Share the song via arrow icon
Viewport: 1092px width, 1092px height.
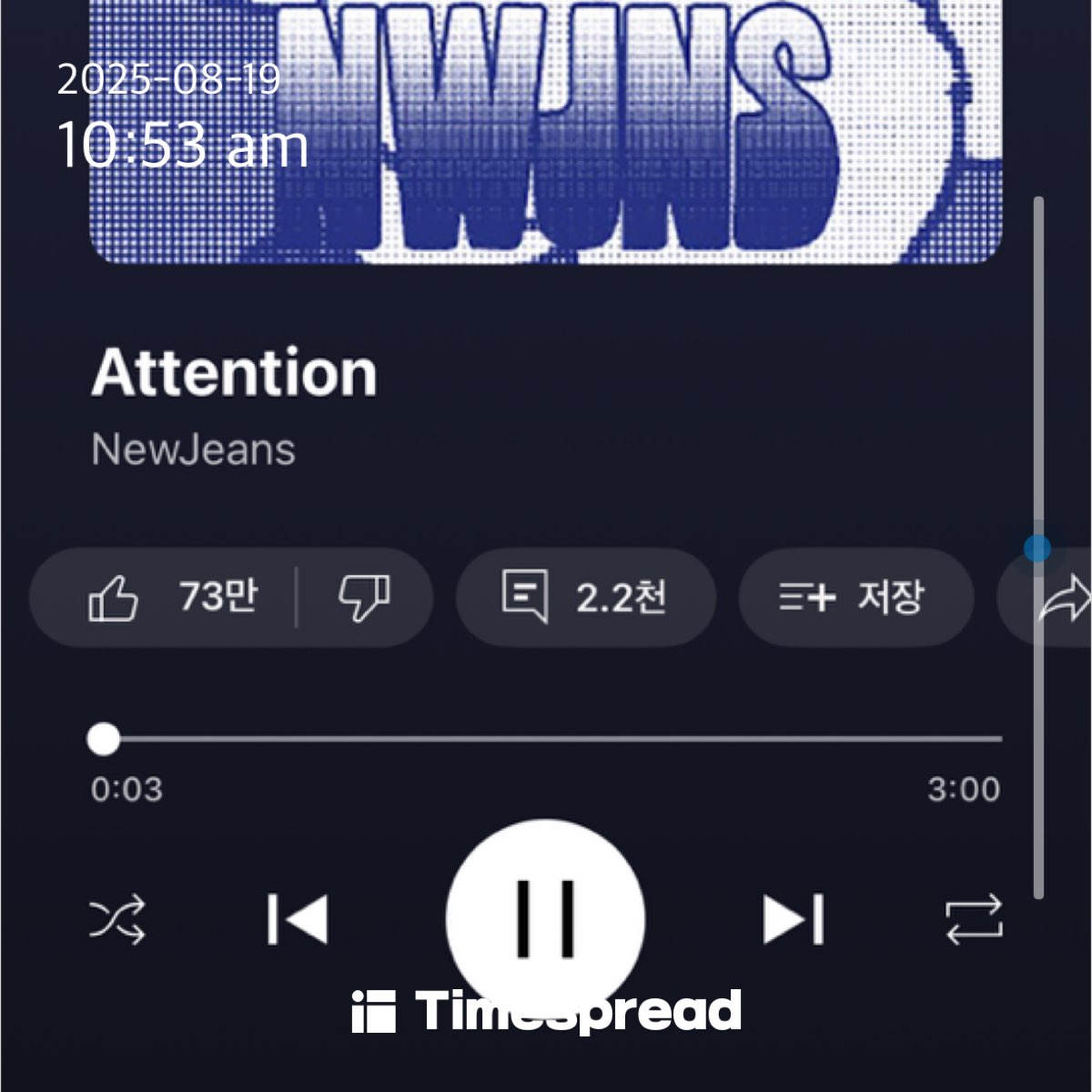(1063, 599)
